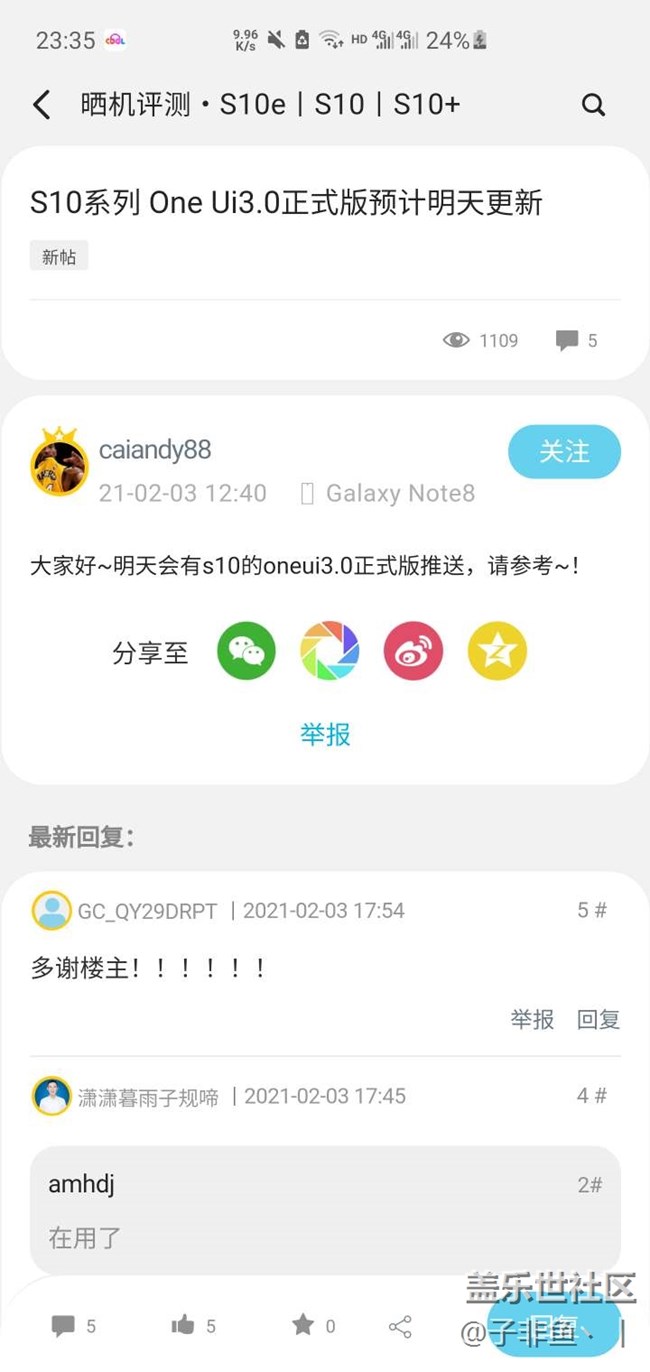The image size is (650, 1372).
Task: Open 潇潇暮雨子规啼's avatar
Action: [x=51, y=1096]
